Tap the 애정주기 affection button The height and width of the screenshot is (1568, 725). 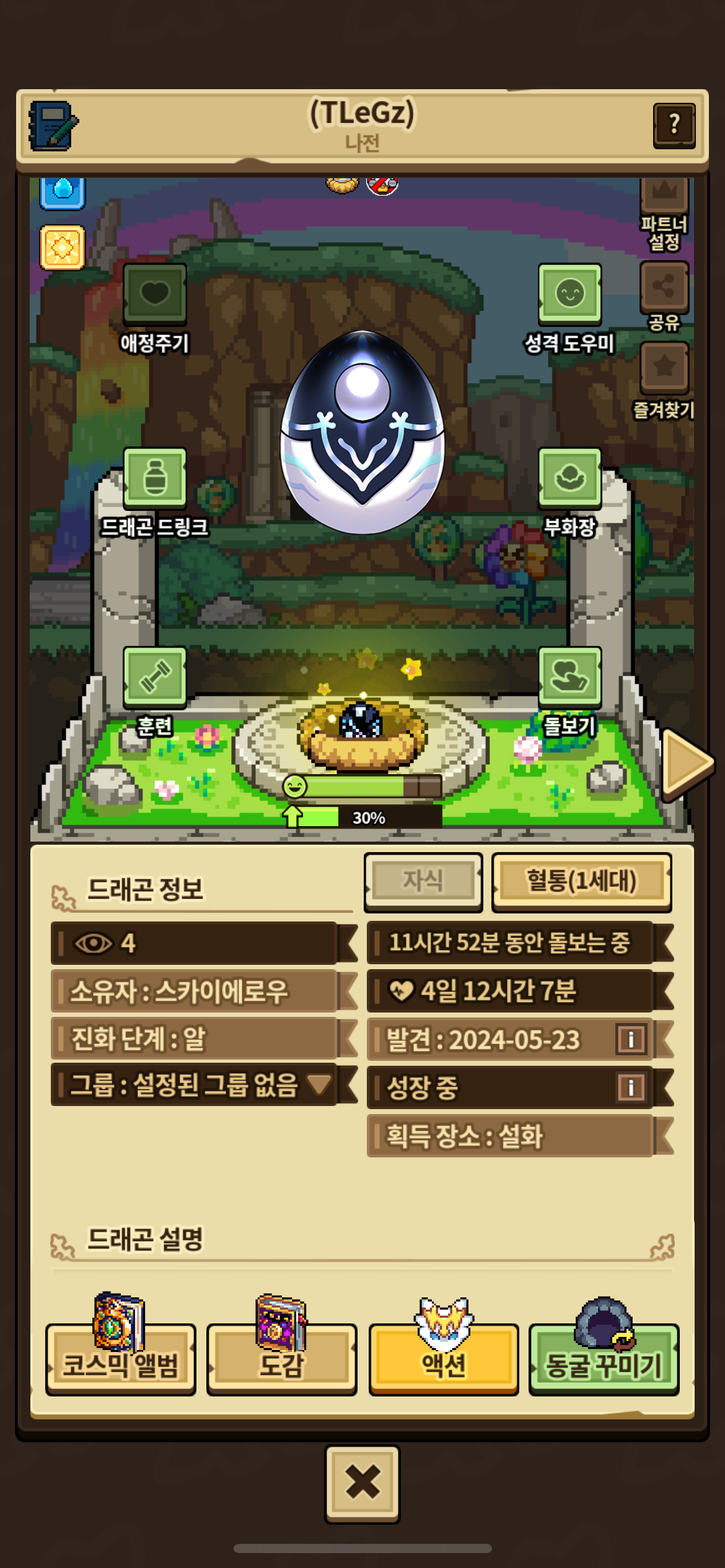point(154,294)
